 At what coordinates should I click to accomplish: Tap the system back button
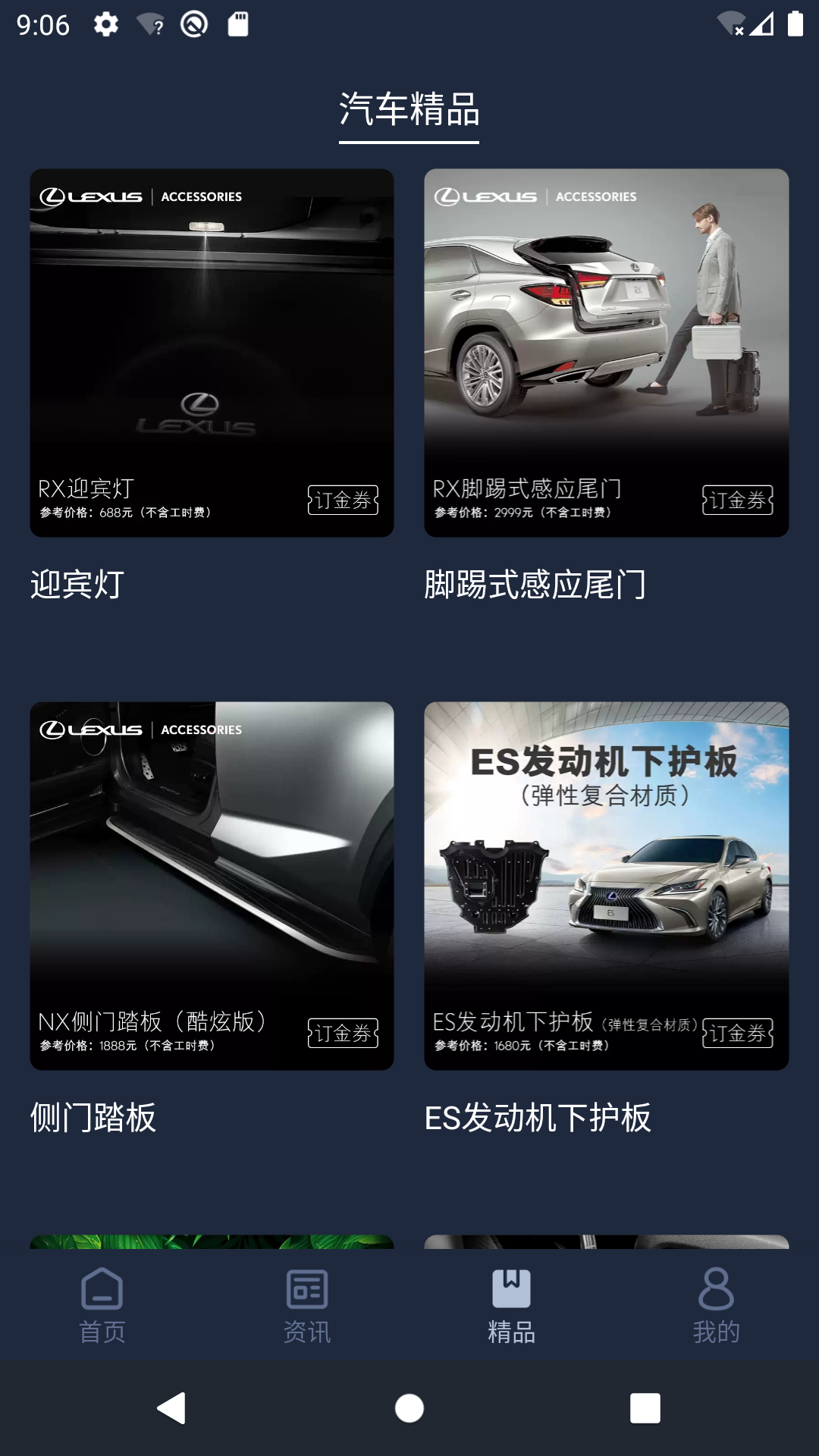[x=172, y=1408]
